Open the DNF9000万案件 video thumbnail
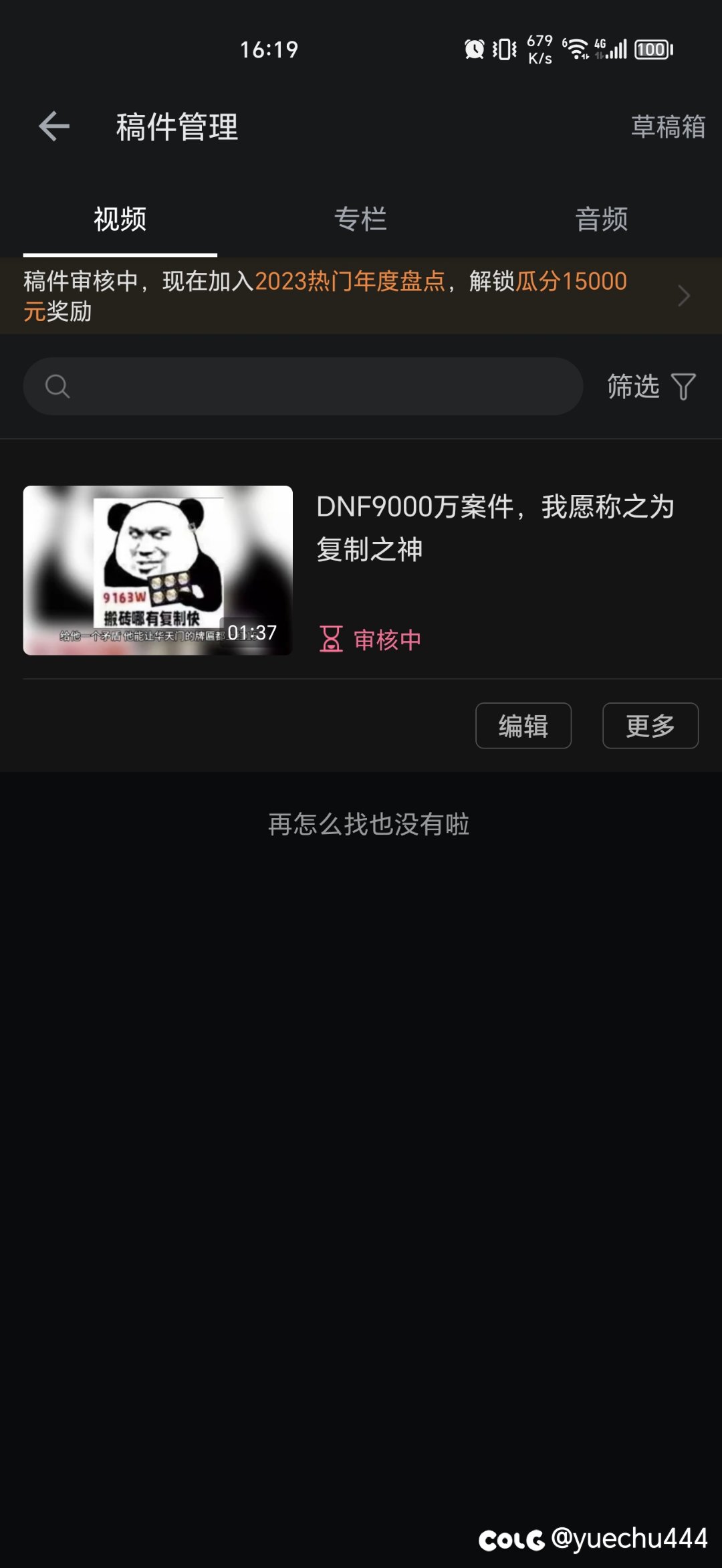The image size is (722, 1568). tap(158, 570)
